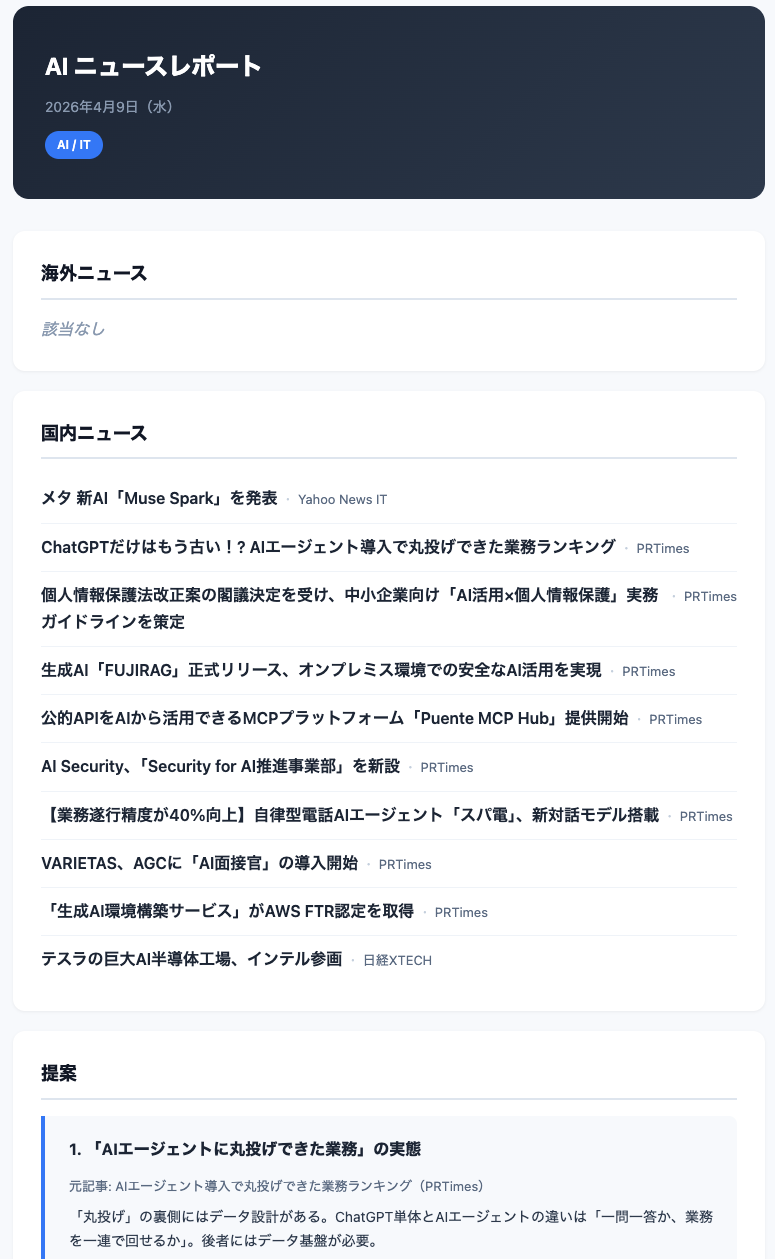
Task: Open the Puente MCP Hub article
Action: [x=334, y=718]
